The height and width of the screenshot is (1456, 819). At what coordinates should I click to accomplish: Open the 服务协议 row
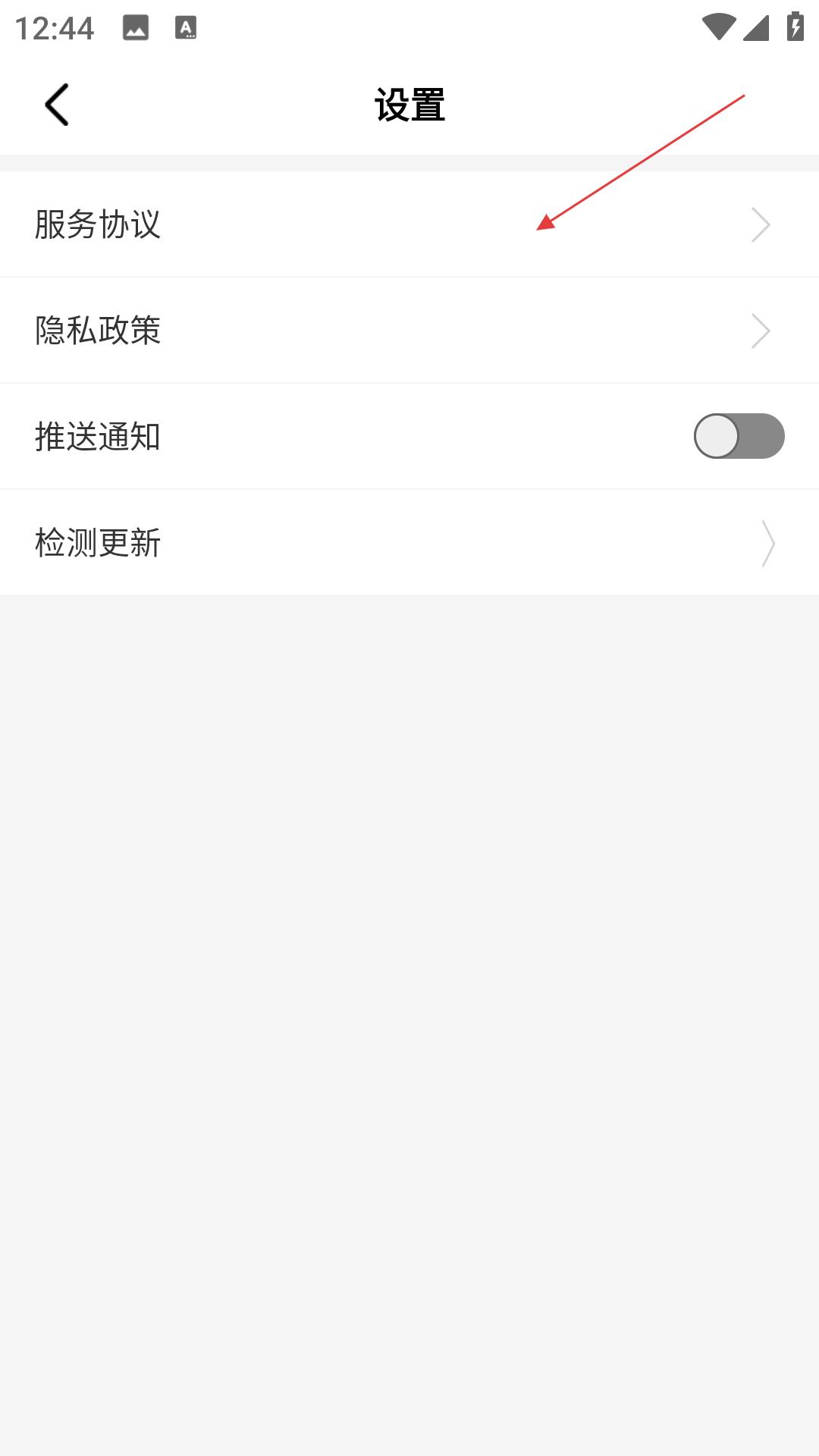tap(409, 224)
